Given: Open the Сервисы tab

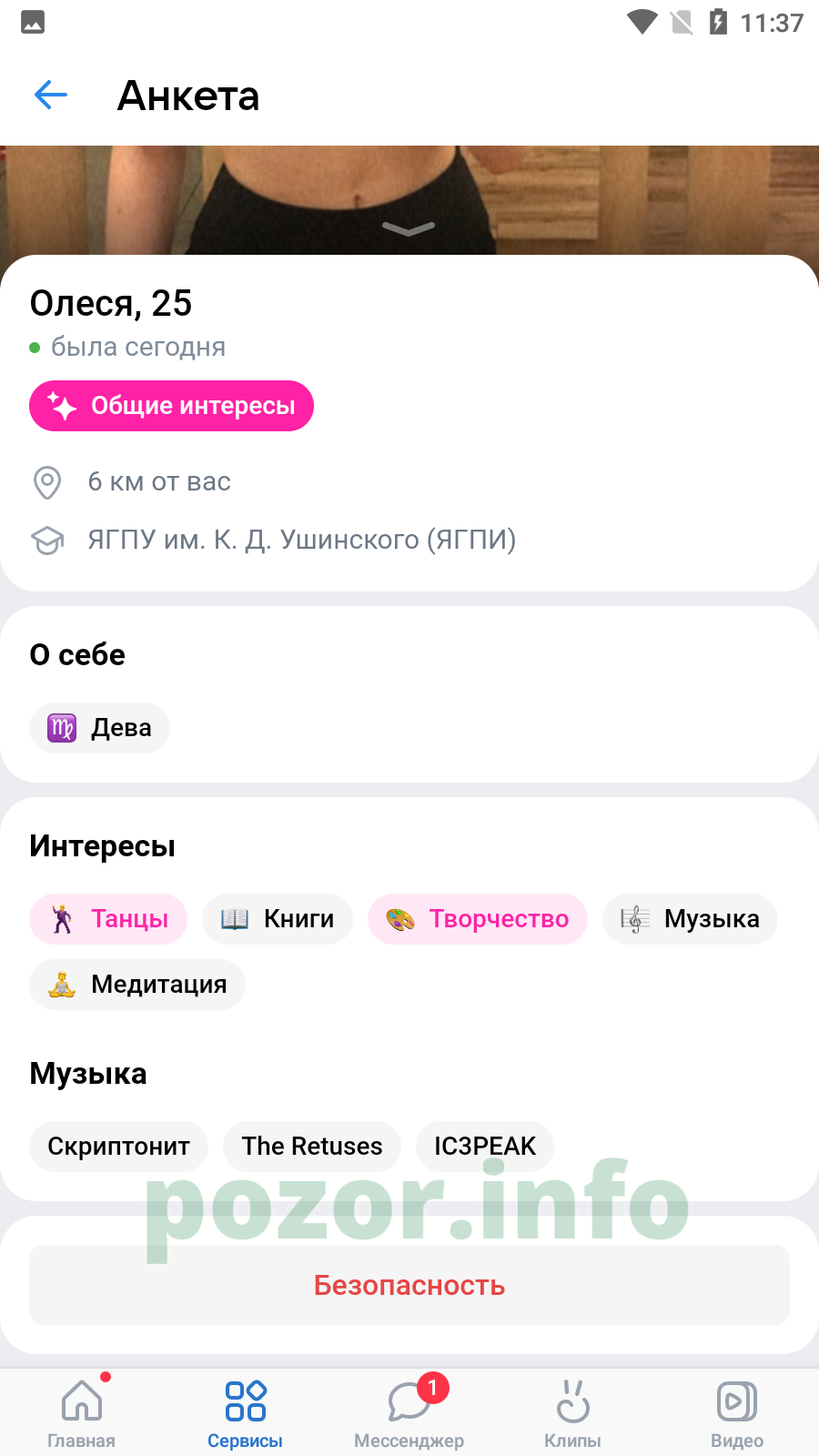Looking at the screenshot, I should tap(246, 1413).
